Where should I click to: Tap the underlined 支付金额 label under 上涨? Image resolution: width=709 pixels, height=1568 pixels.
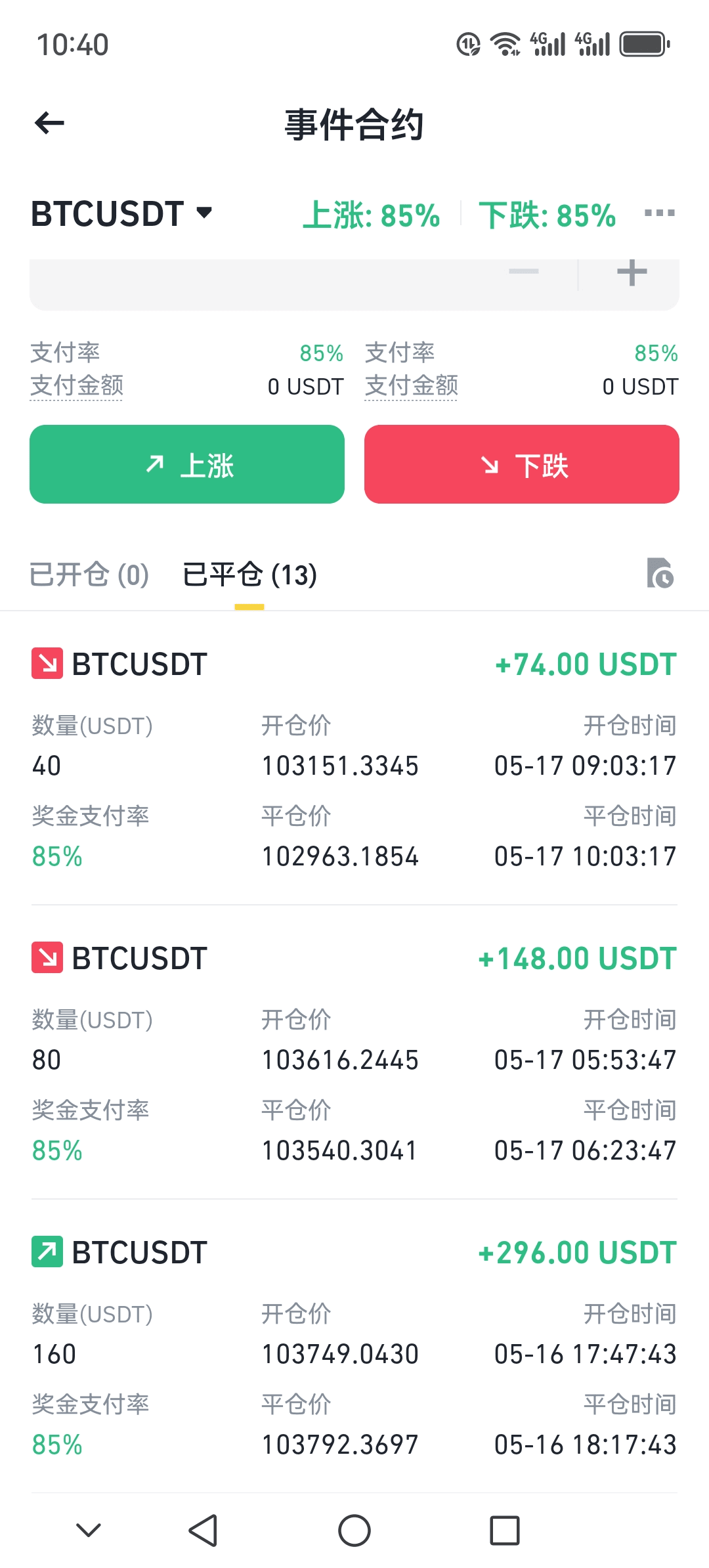coord(77,385)
